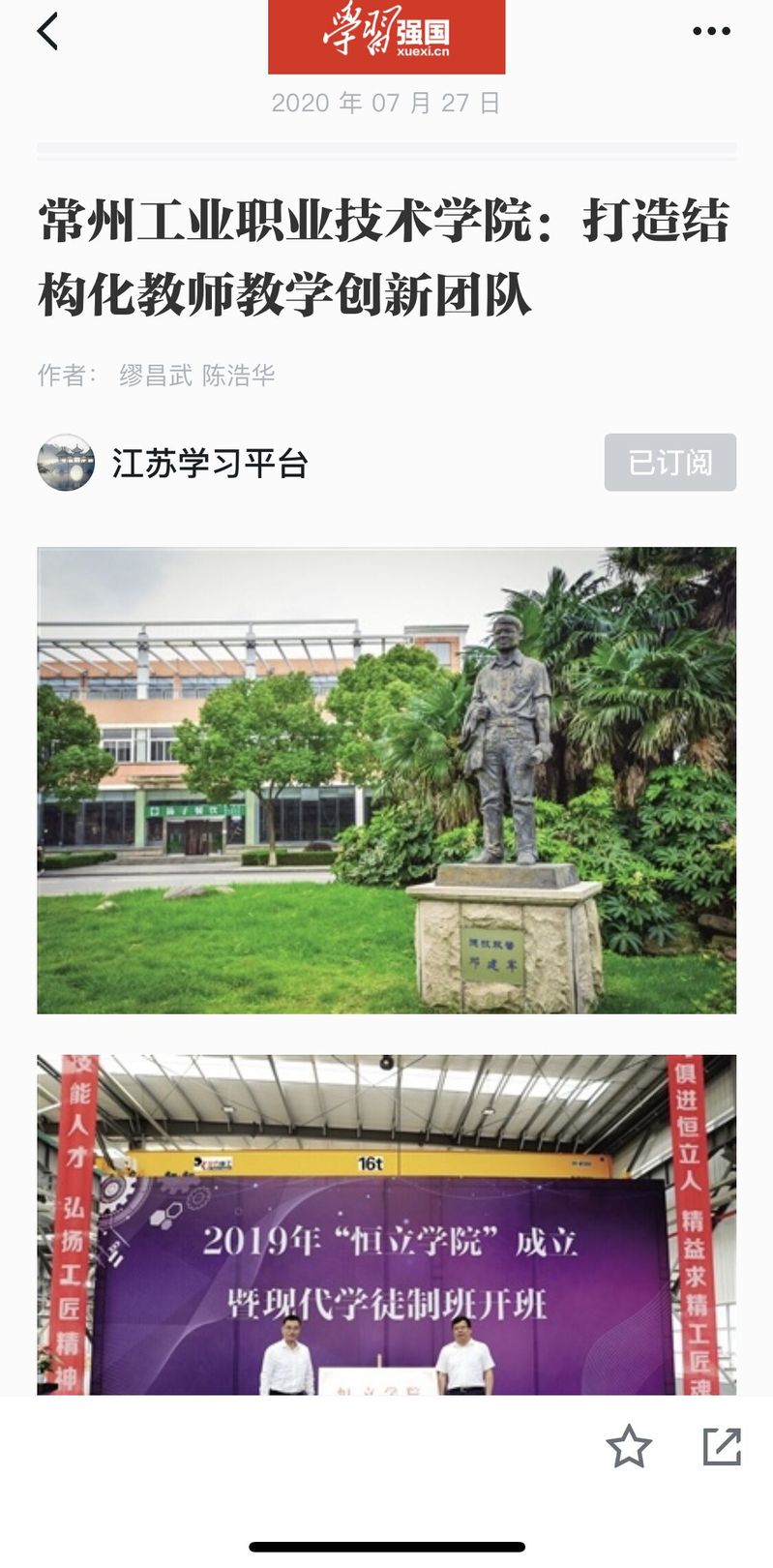The width and height of the screenshot is (773, 1568).
Task: Open the 江苏学习平台 publisher profile
Action: (209, 464)
